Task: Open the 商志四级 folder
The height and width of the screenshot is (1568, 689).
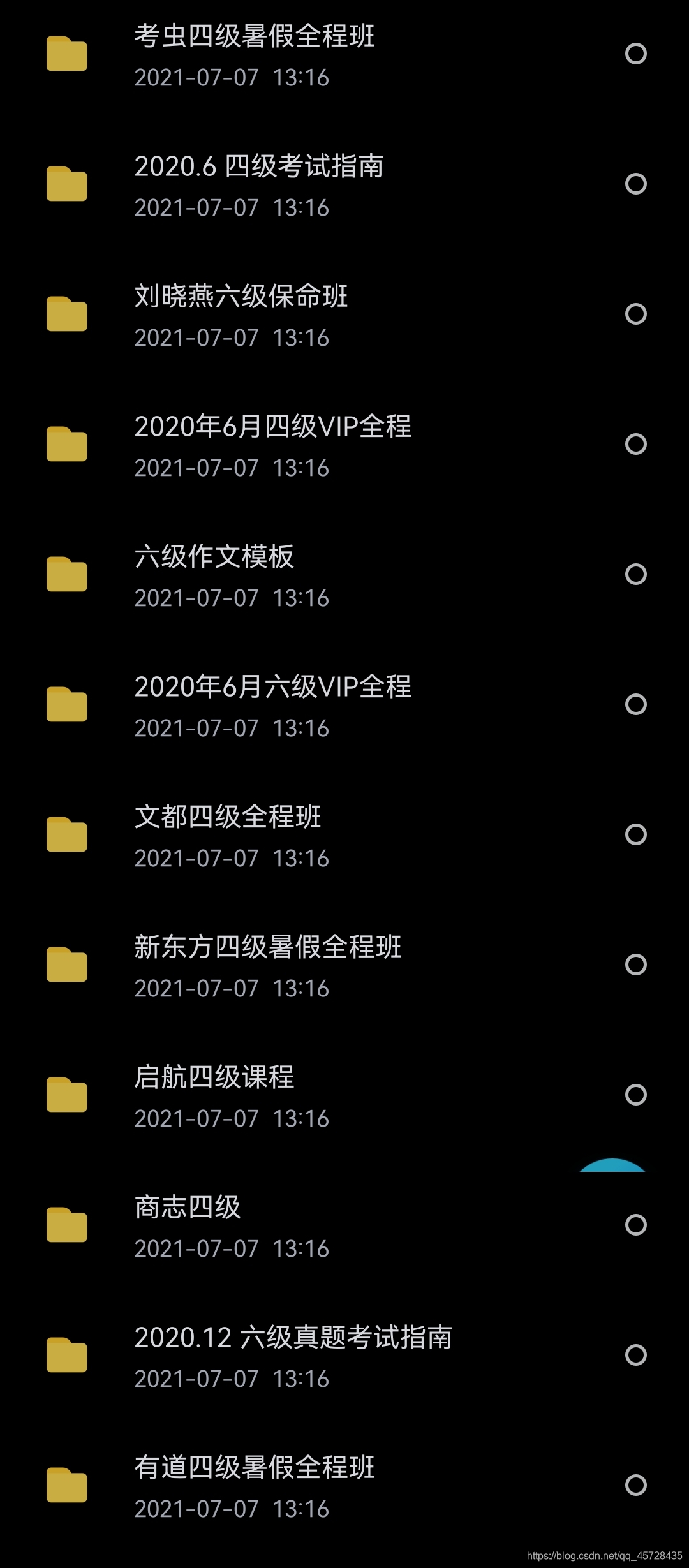Action: tap(187, 1208)
